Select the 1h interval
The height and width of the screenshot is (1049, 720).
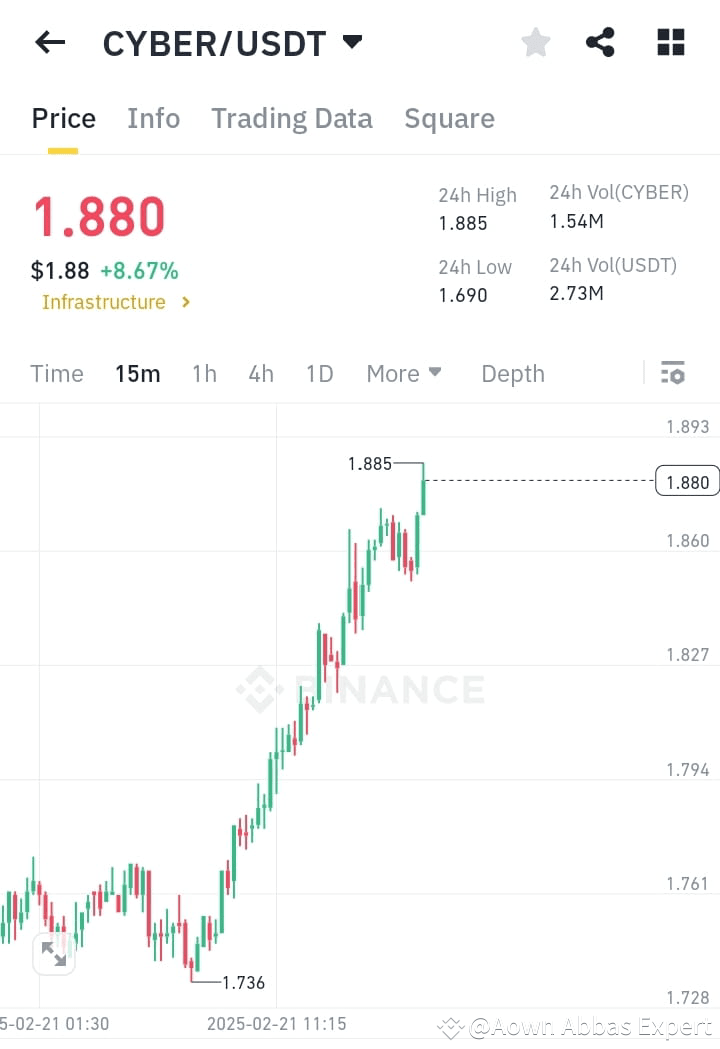[204, 373]
